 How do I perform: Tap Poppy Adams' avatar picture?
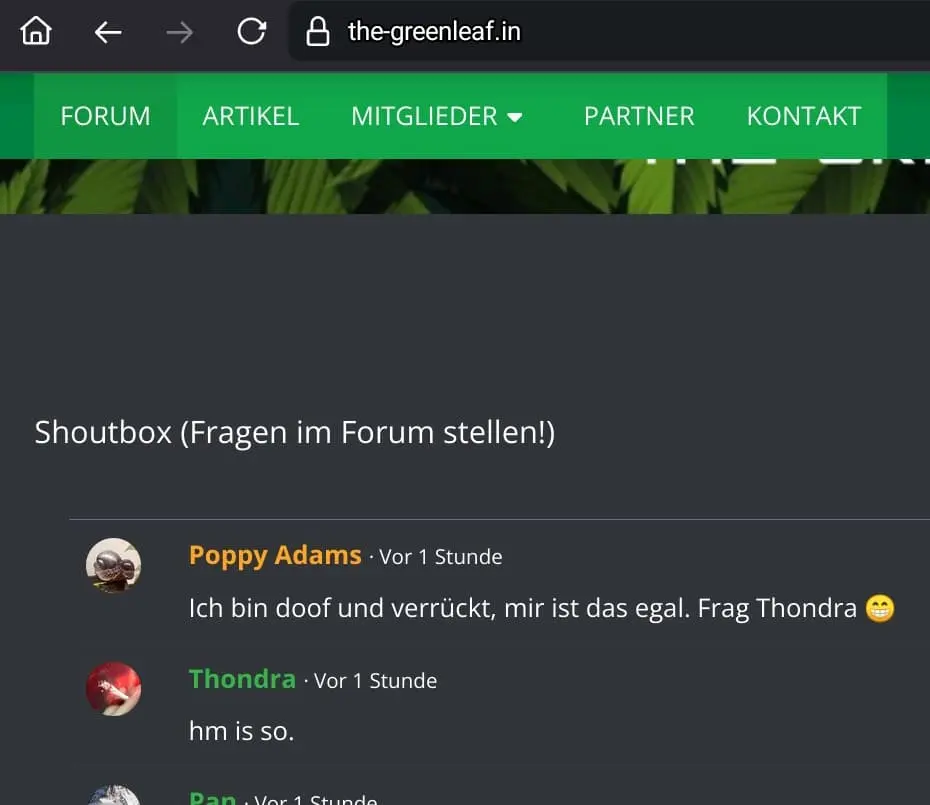pos(113,566)
